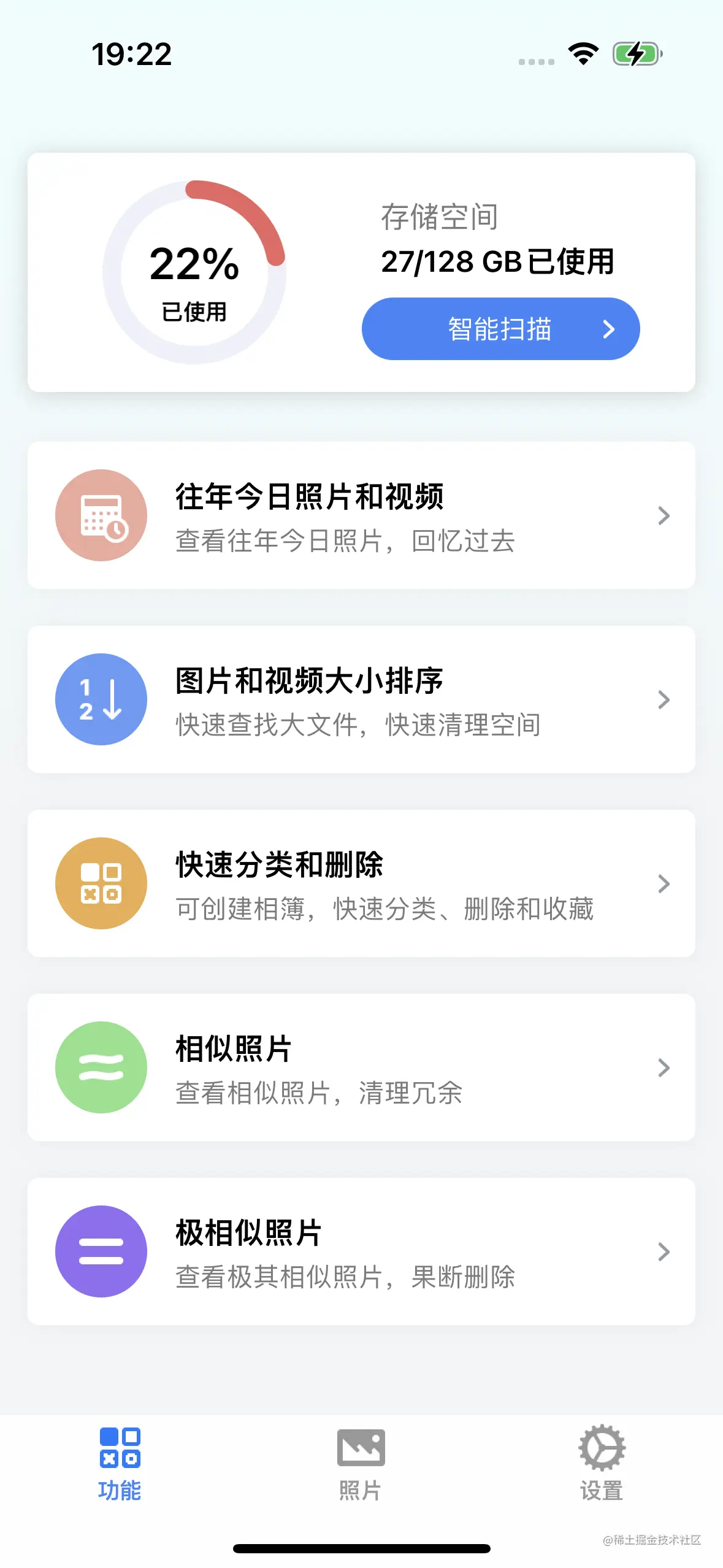
Task: Start the 智能扫描 smart scan
Action: pyautogui.click(x=500, y=329)
